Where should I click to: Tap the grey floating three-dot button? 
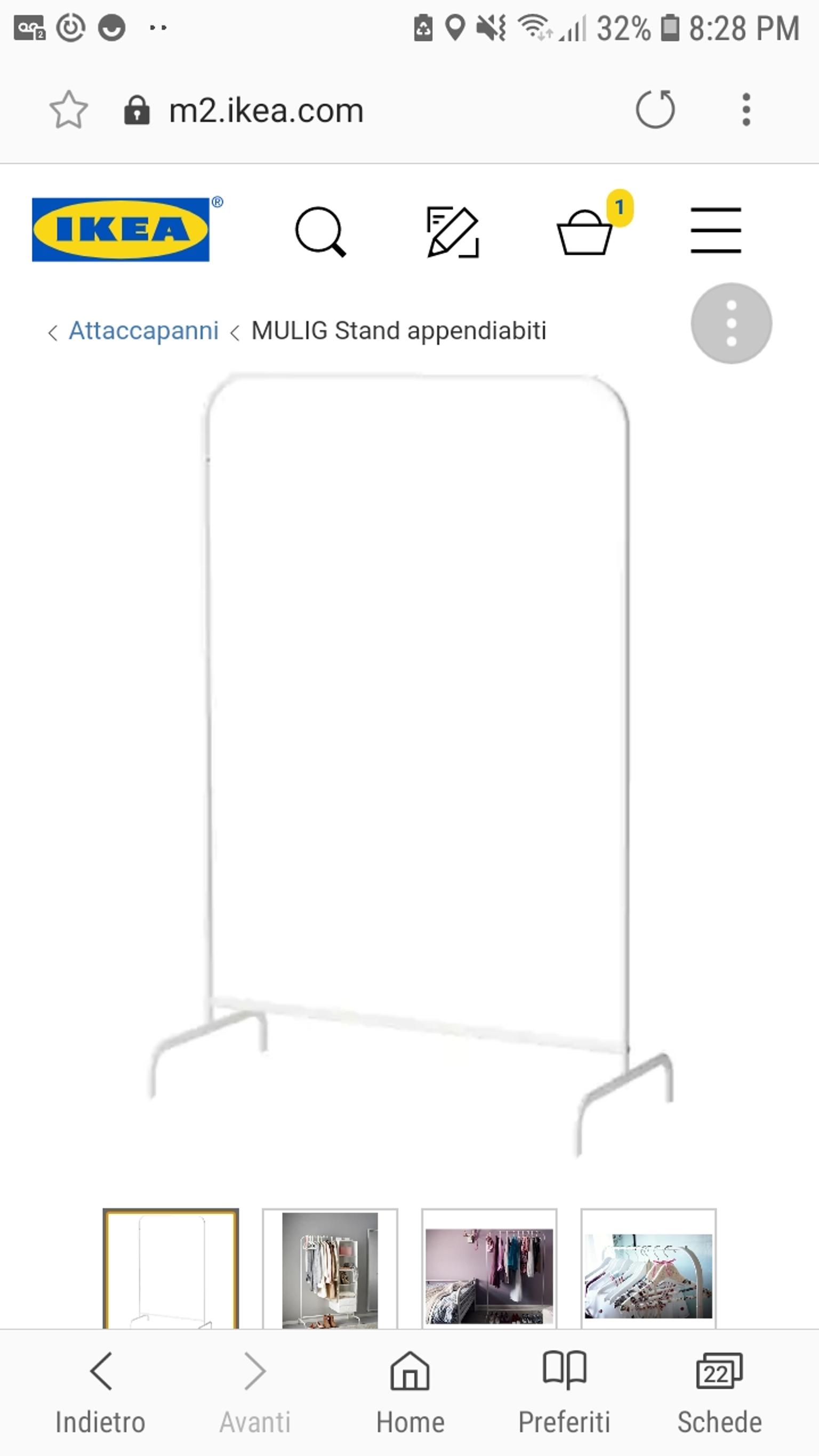[731, 323]
